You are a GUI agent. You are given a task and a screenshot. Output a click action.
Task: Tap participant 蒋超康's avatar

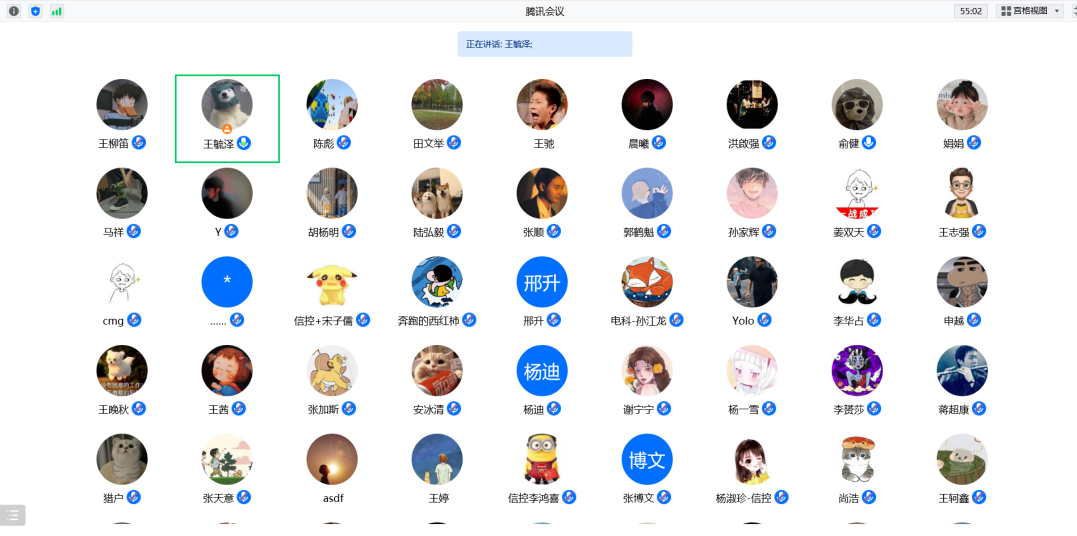962,371
